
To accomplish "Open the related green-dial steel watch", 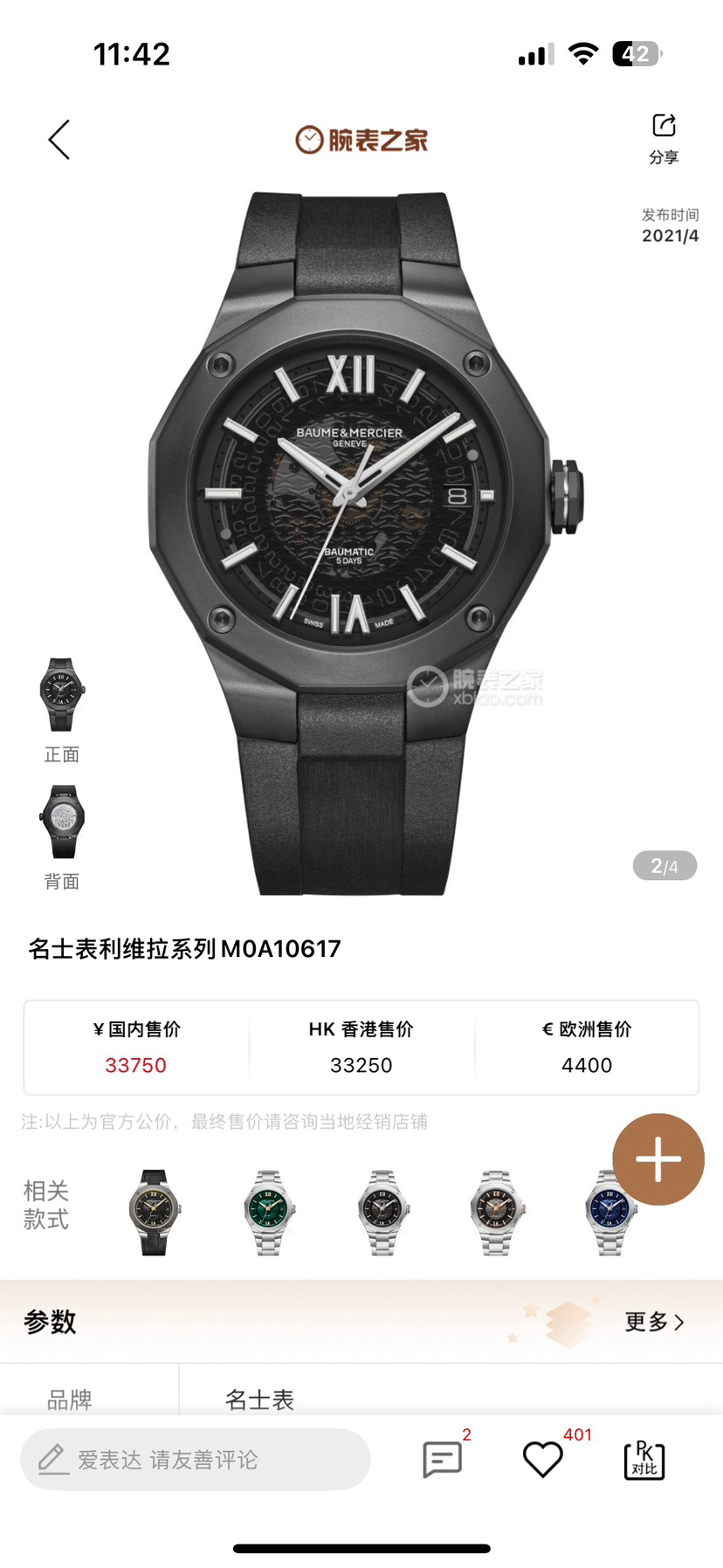I will point(269,1213).
